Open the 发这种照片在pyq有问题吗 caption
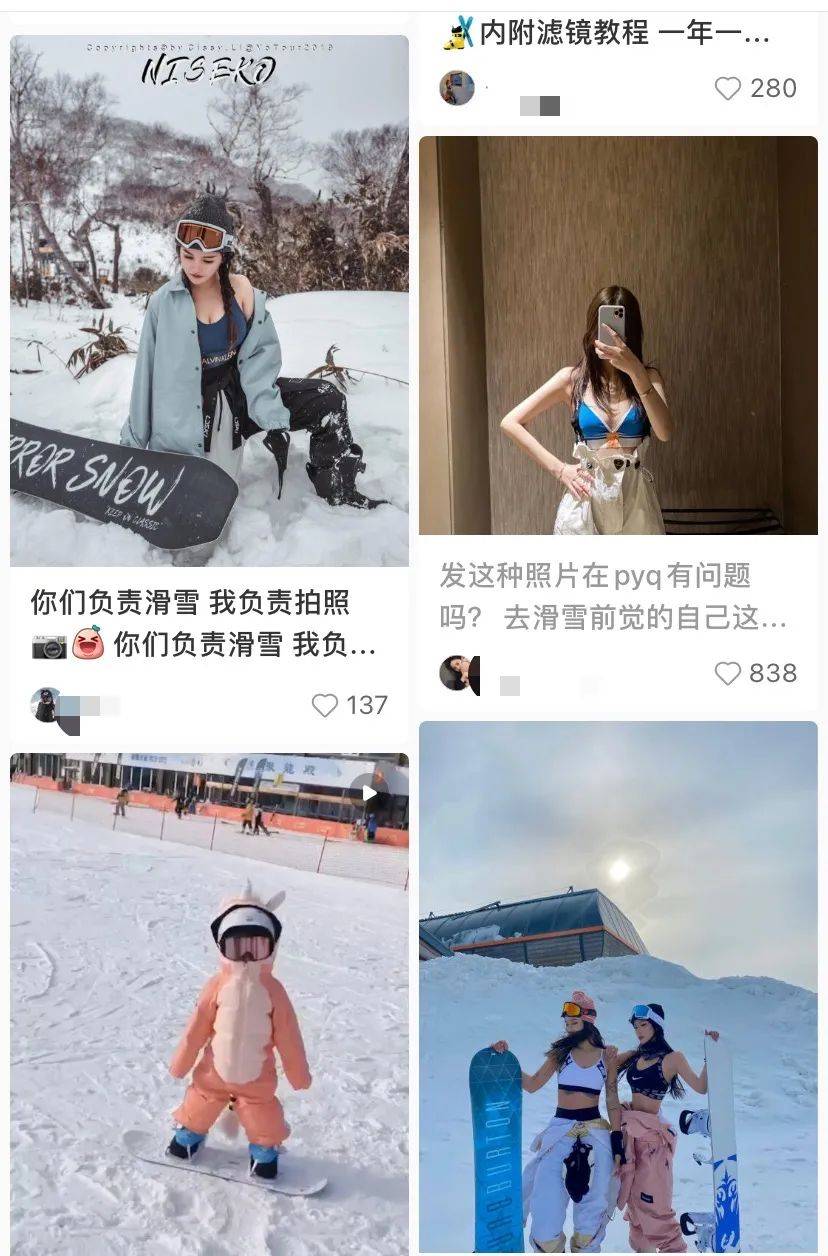 pyautogui.click(x=610, y=596)
